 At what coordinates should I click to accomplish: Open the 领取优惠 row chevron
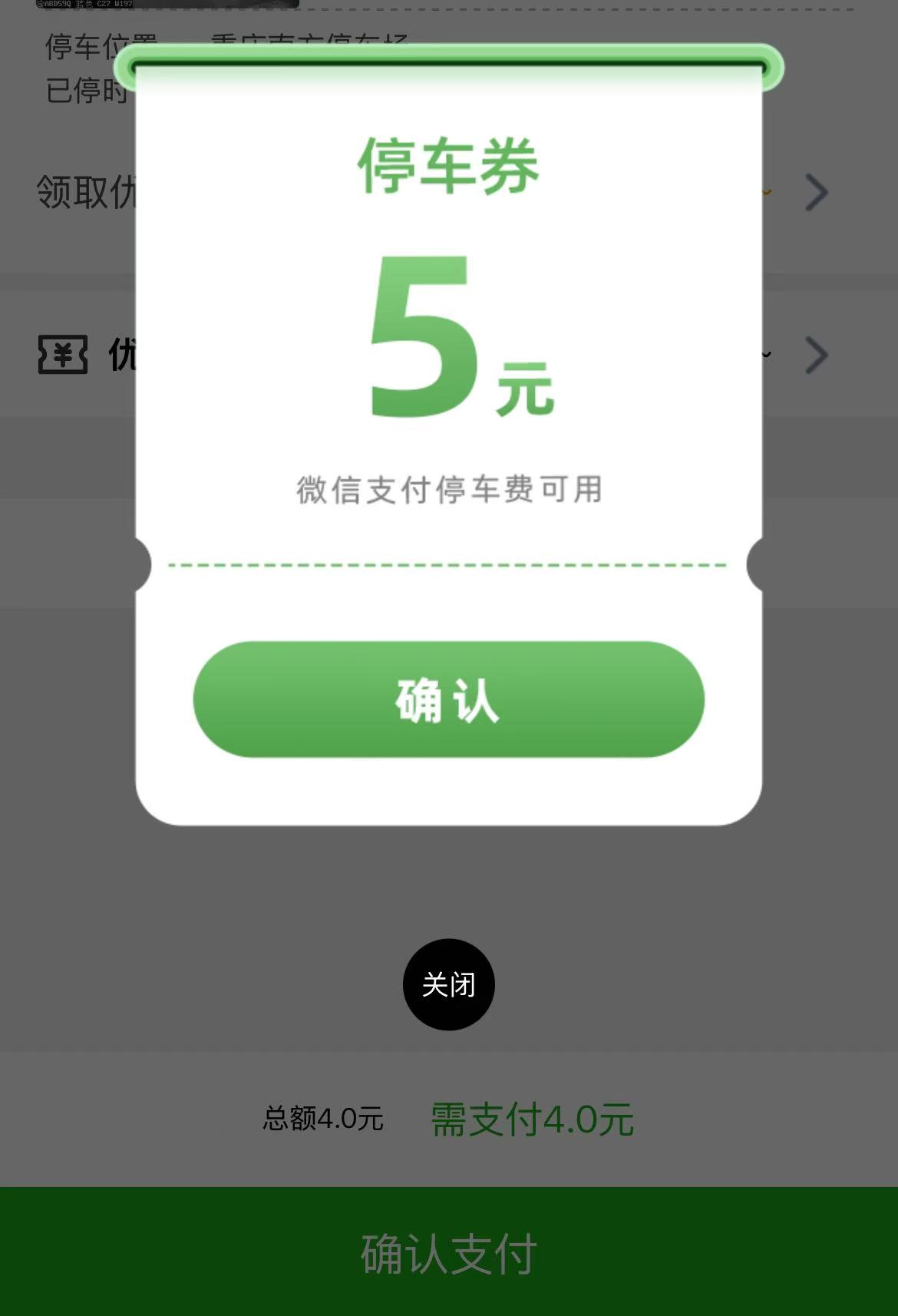tap(816, 192)
